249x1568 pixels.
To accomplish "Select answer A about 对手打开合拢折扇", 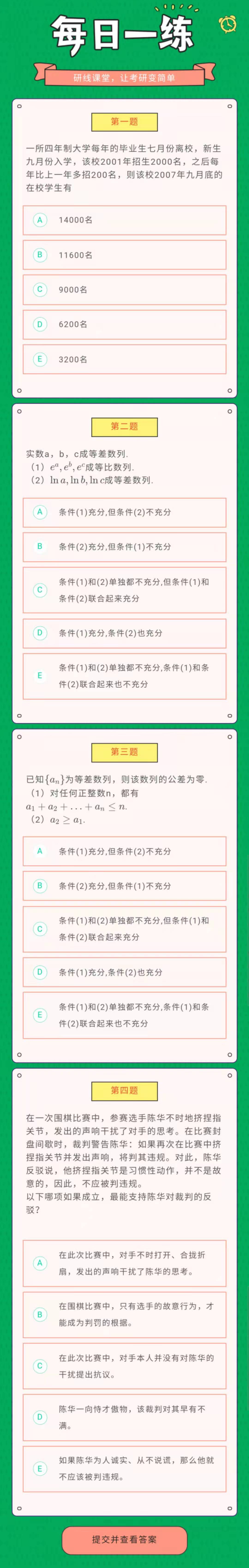I will click(x=125, y=1263).
